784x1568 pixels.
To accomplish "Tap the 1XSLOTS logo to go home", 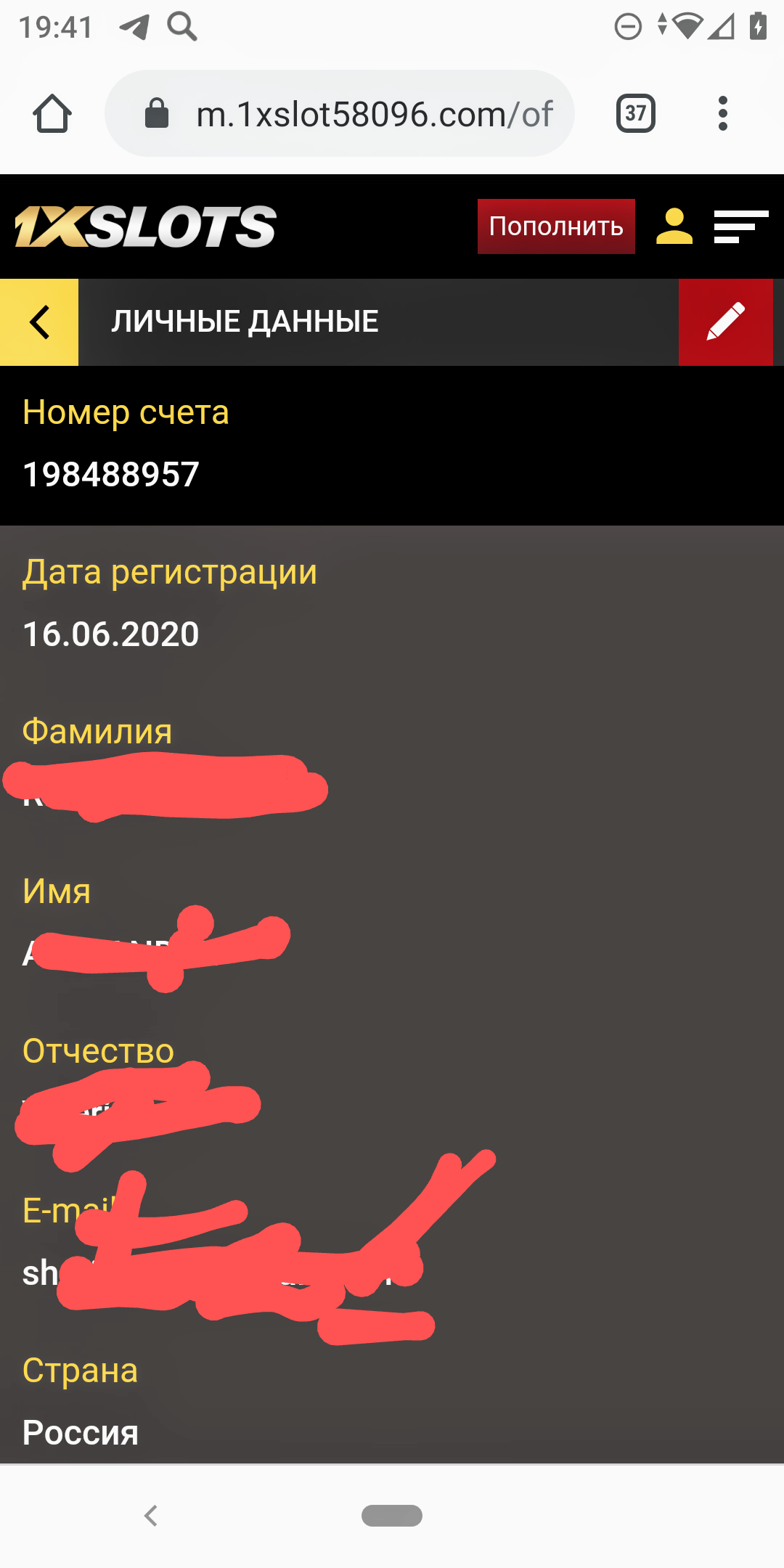I will 145,226.
